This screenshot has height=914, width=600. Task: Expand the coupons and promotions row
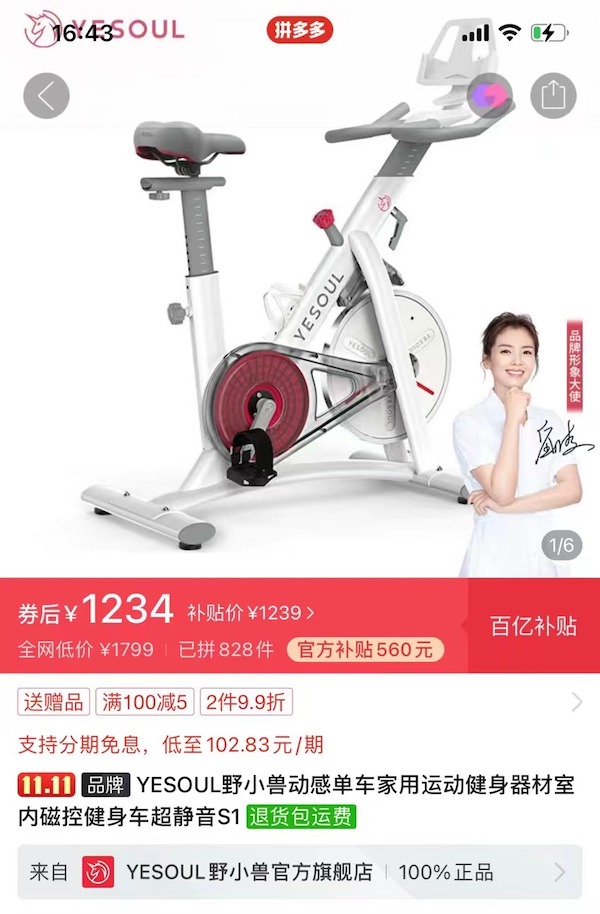(576, 702)
